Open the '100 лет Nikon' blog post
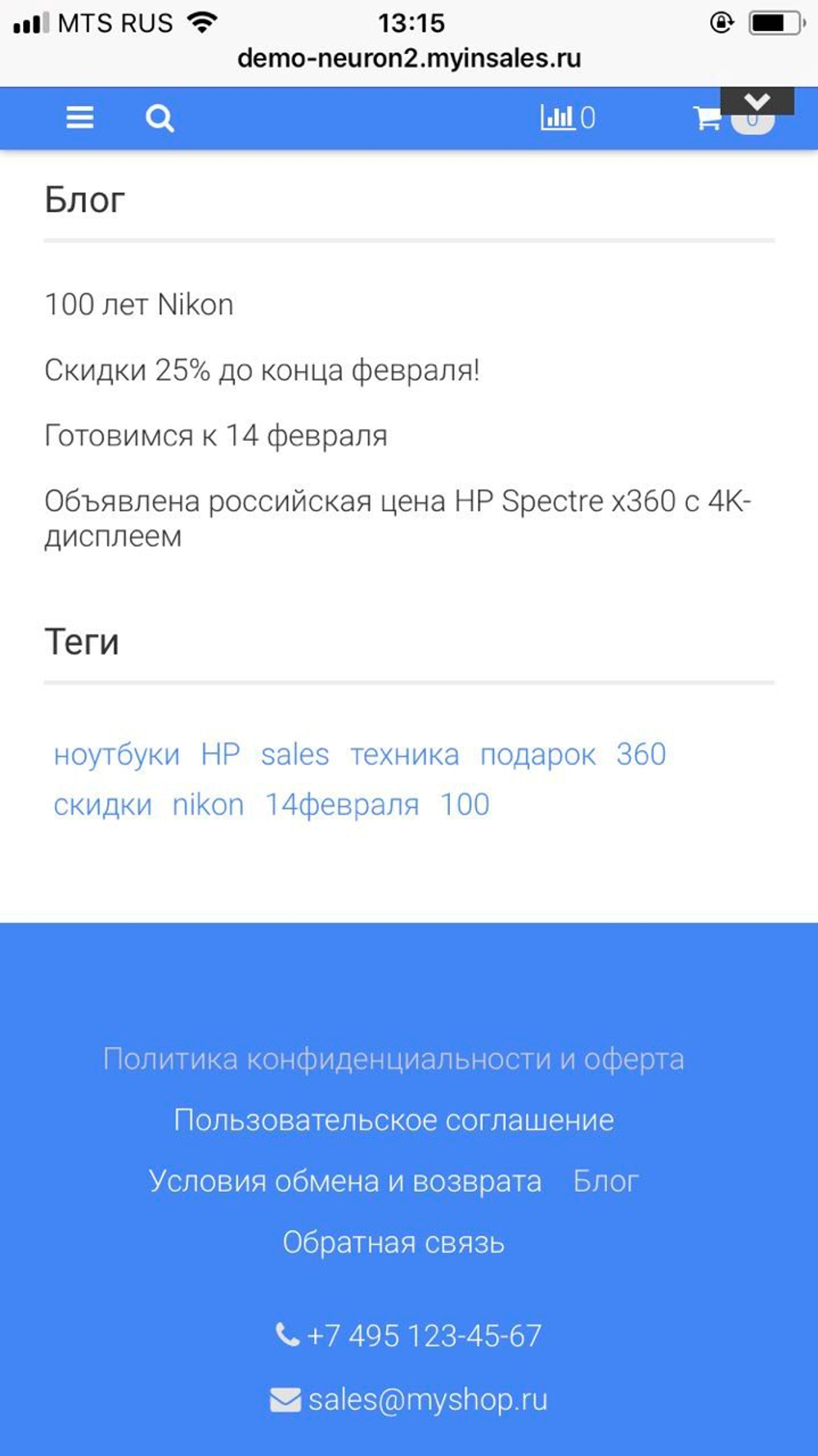818x1456 pixels. [138, 303]
